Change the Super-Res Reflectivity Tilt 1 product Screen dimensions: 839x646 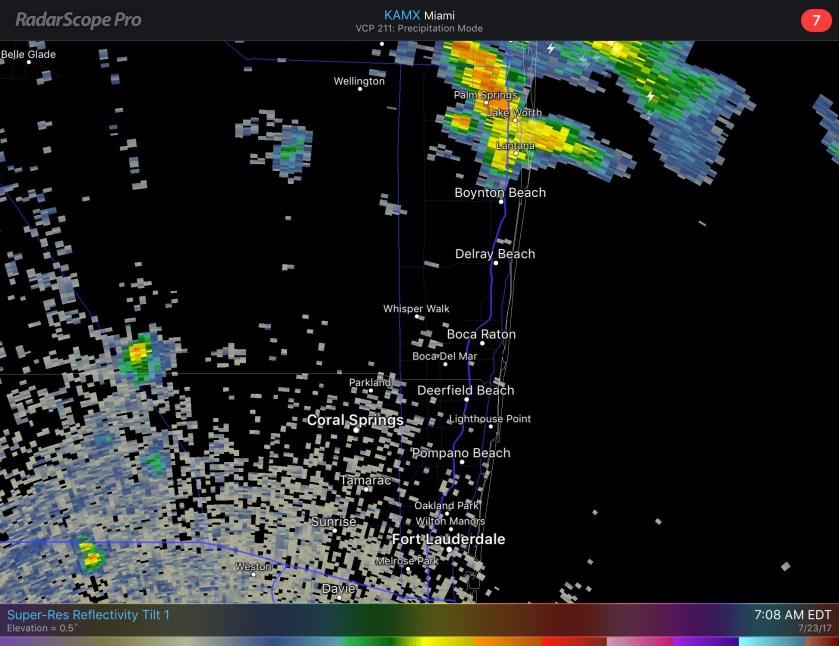click(89, 615)
